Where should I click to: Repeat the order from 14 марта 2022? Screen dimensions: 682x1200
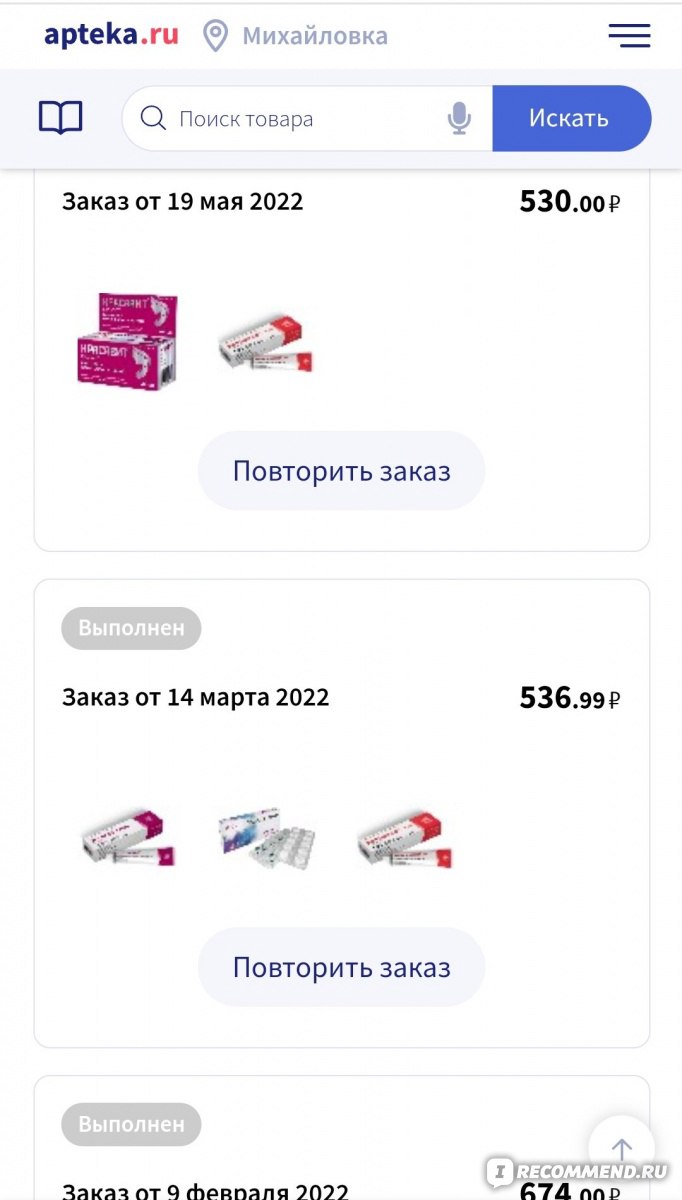point(341,967)
